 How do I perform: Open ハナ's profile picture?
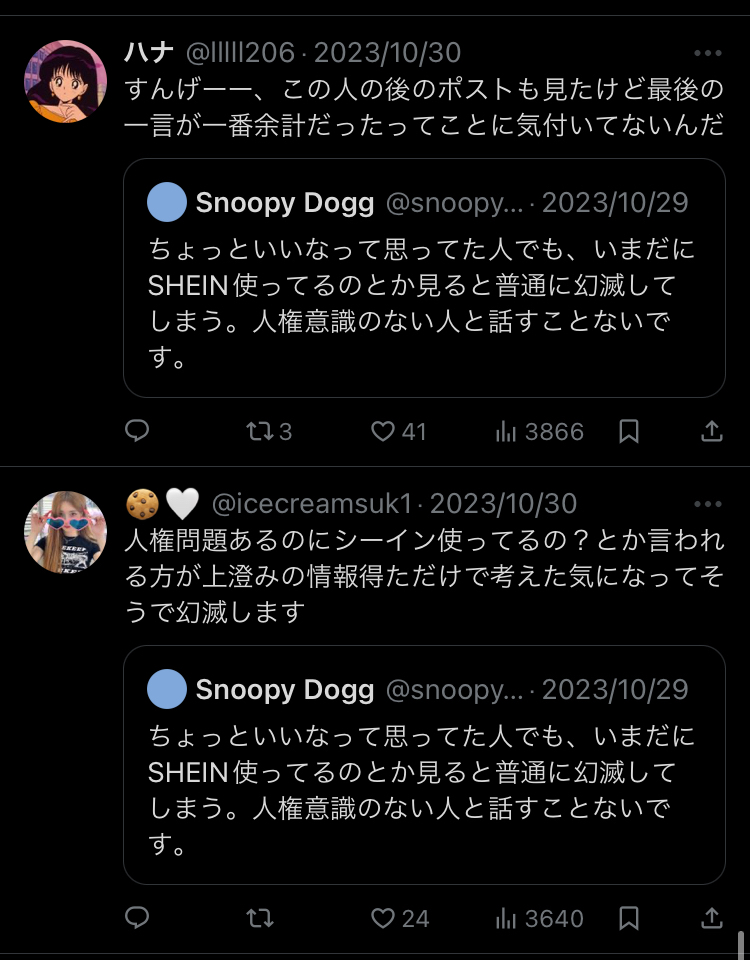pyautogui.click(x=65, y=81)
